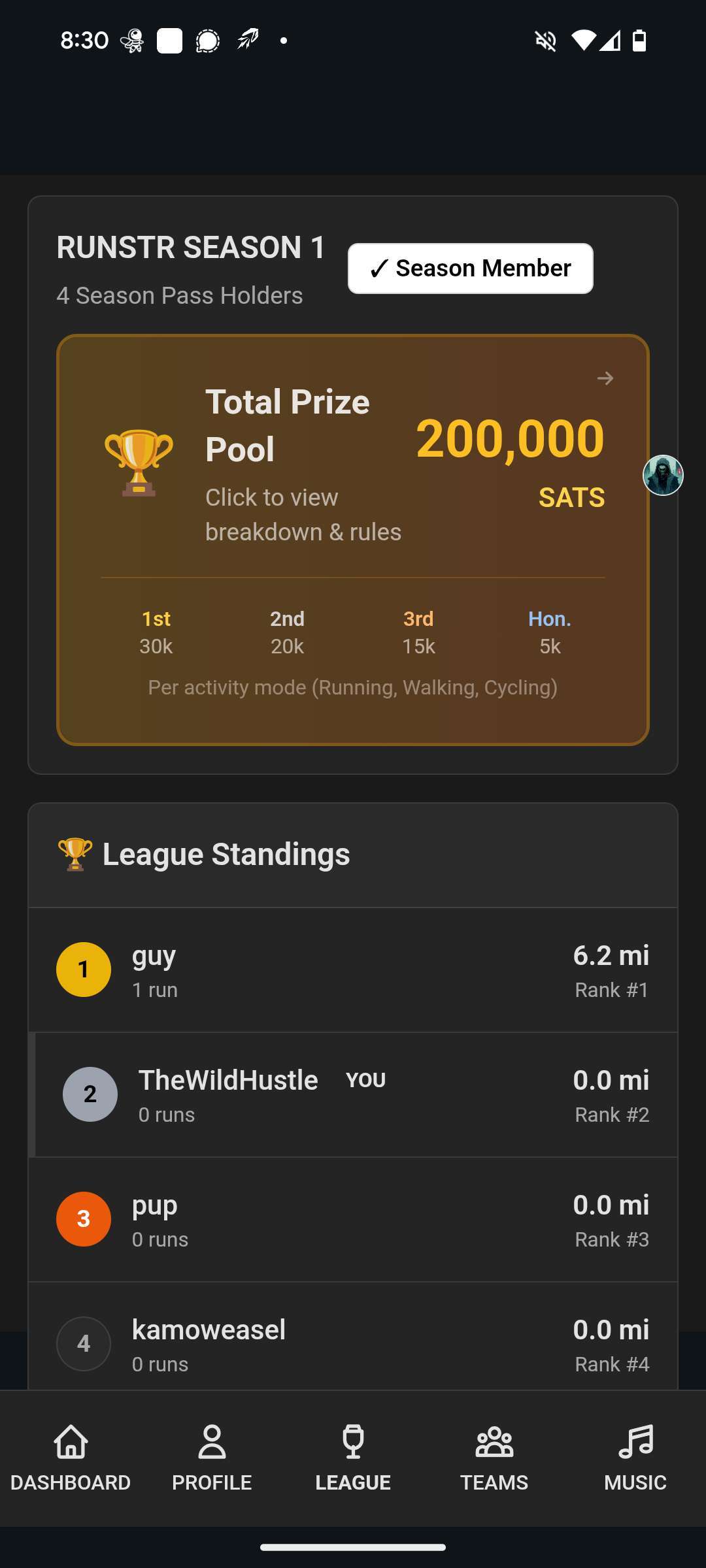Viewport: 706px width, 1568px height.
Task: View pup's league entry
Action: pyautogui.click(x=353, y=1220)
